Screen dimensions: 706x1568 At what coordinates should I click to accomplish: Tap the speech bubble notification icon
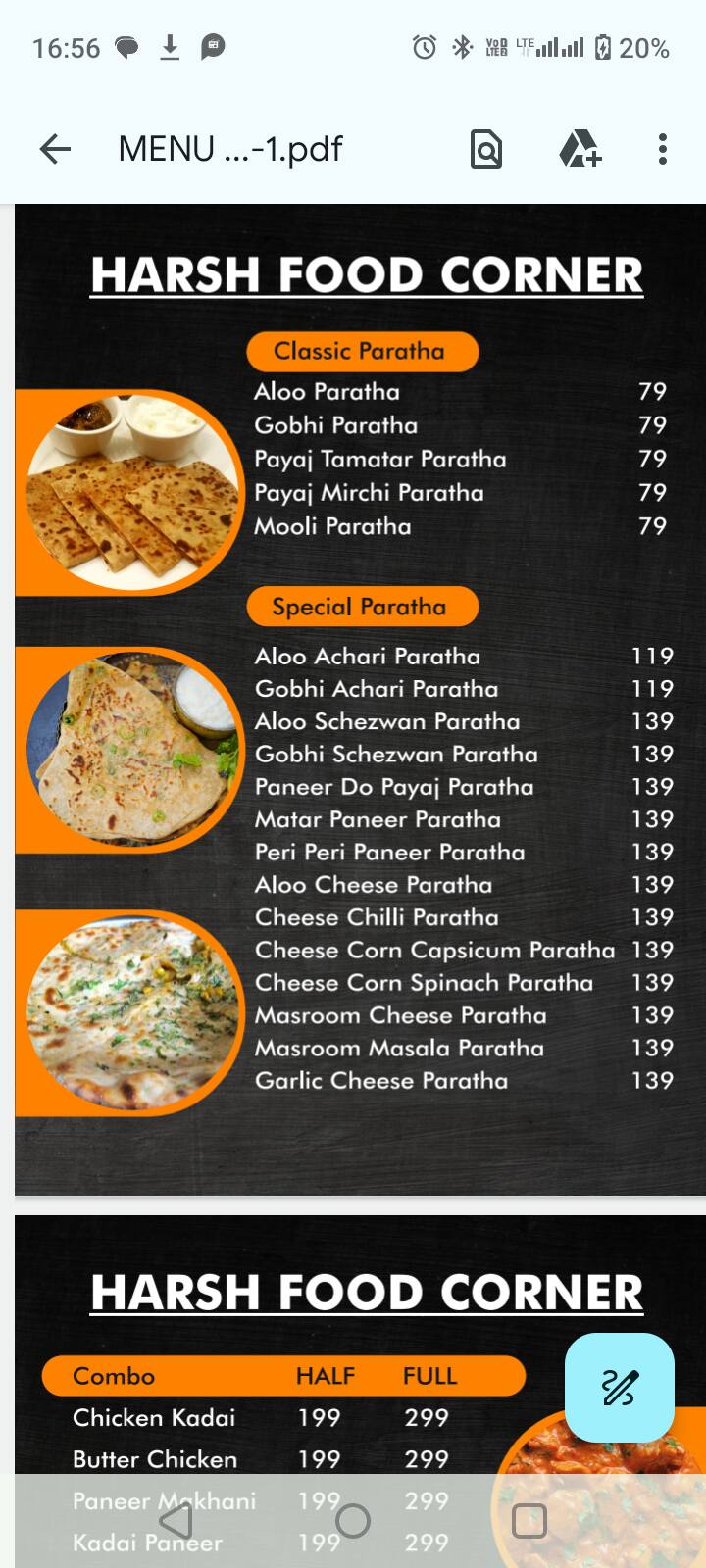126,46
